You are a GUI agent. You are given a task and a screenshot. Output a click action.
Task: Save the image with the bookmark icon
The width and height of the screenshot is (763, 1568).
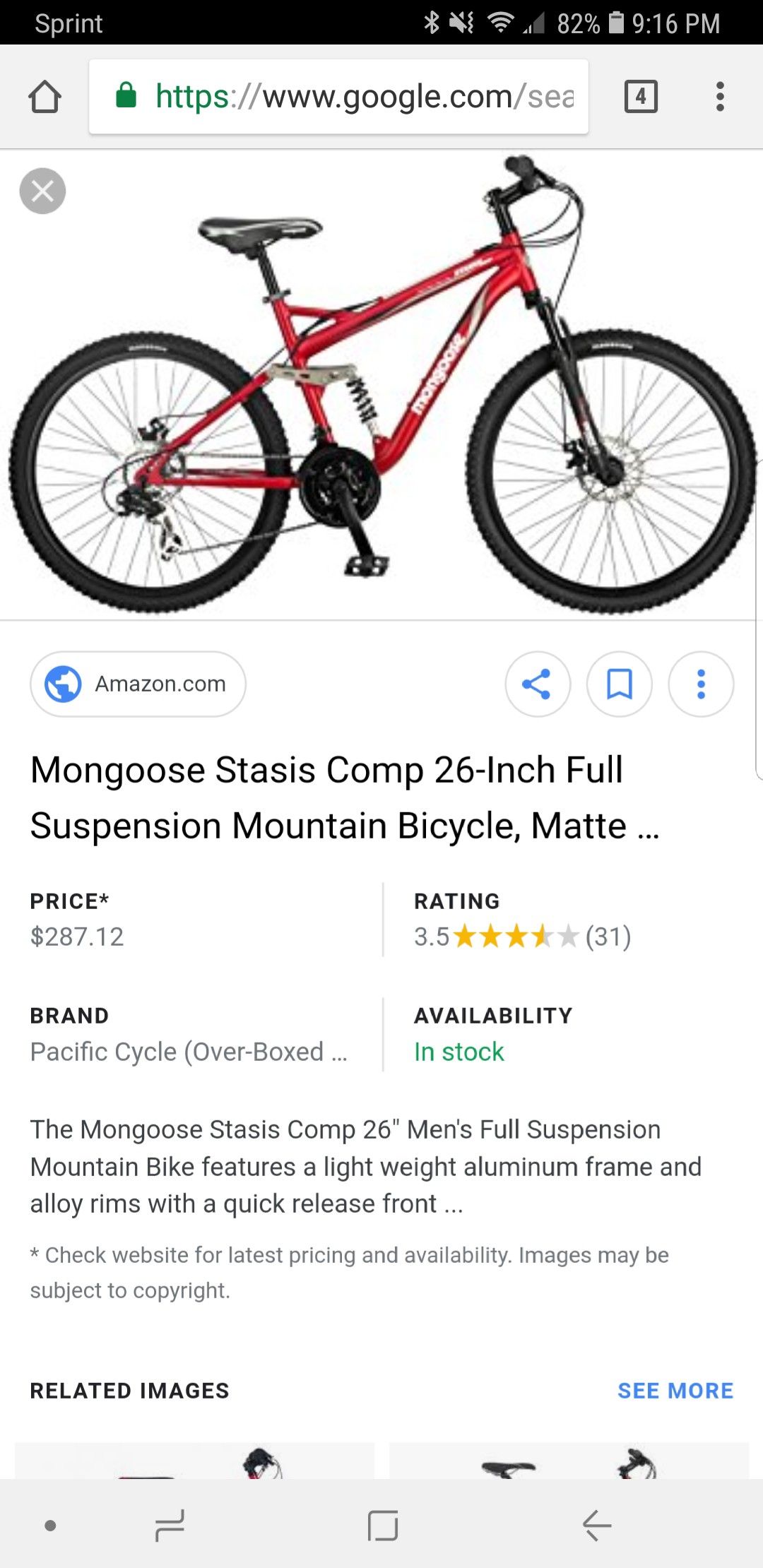pos(620,684)
